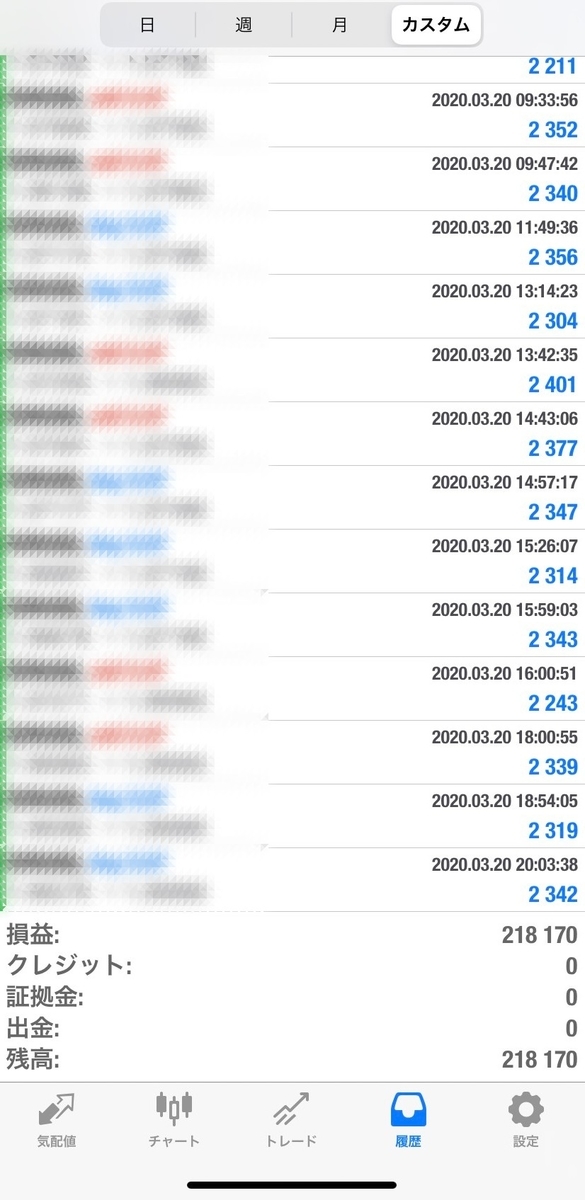Image resolution: width=585 pixels, height=1200 pixels.
Task: Select the カスタム period tab
Action: 436,25
